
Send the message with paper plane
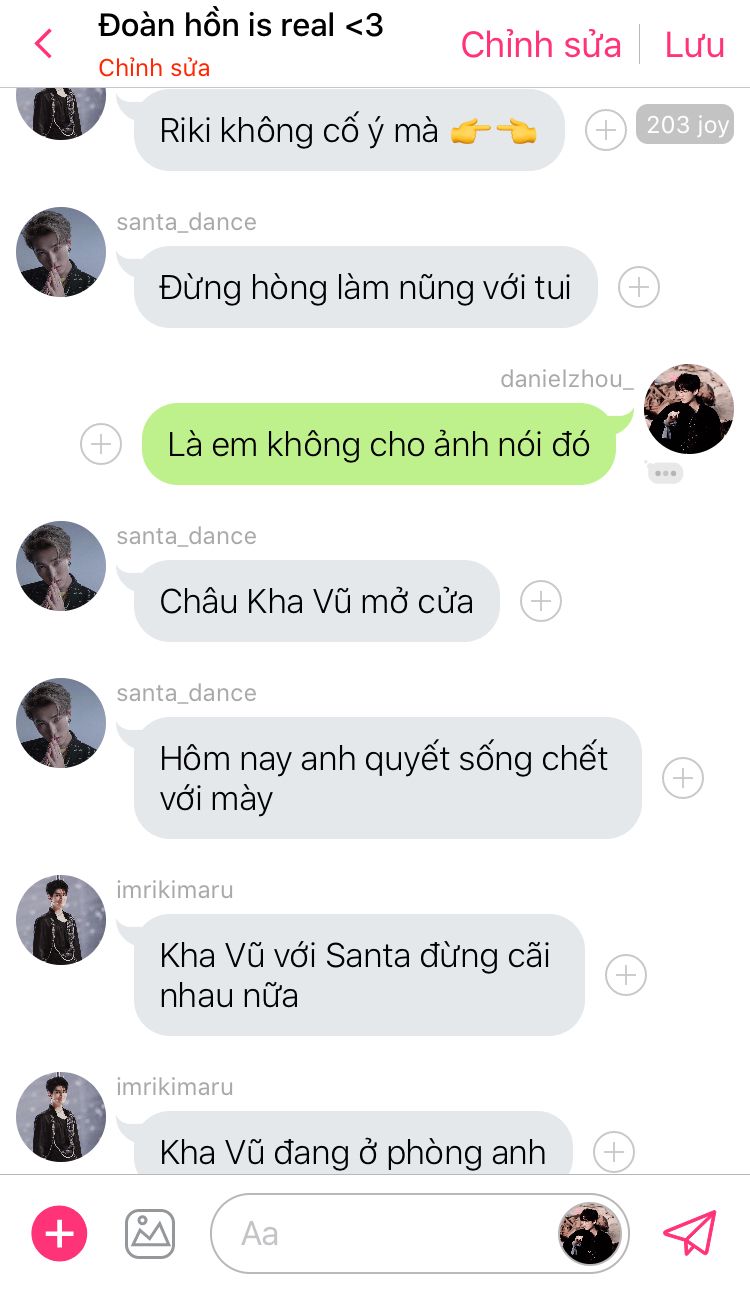click(x=690, y=1234)
